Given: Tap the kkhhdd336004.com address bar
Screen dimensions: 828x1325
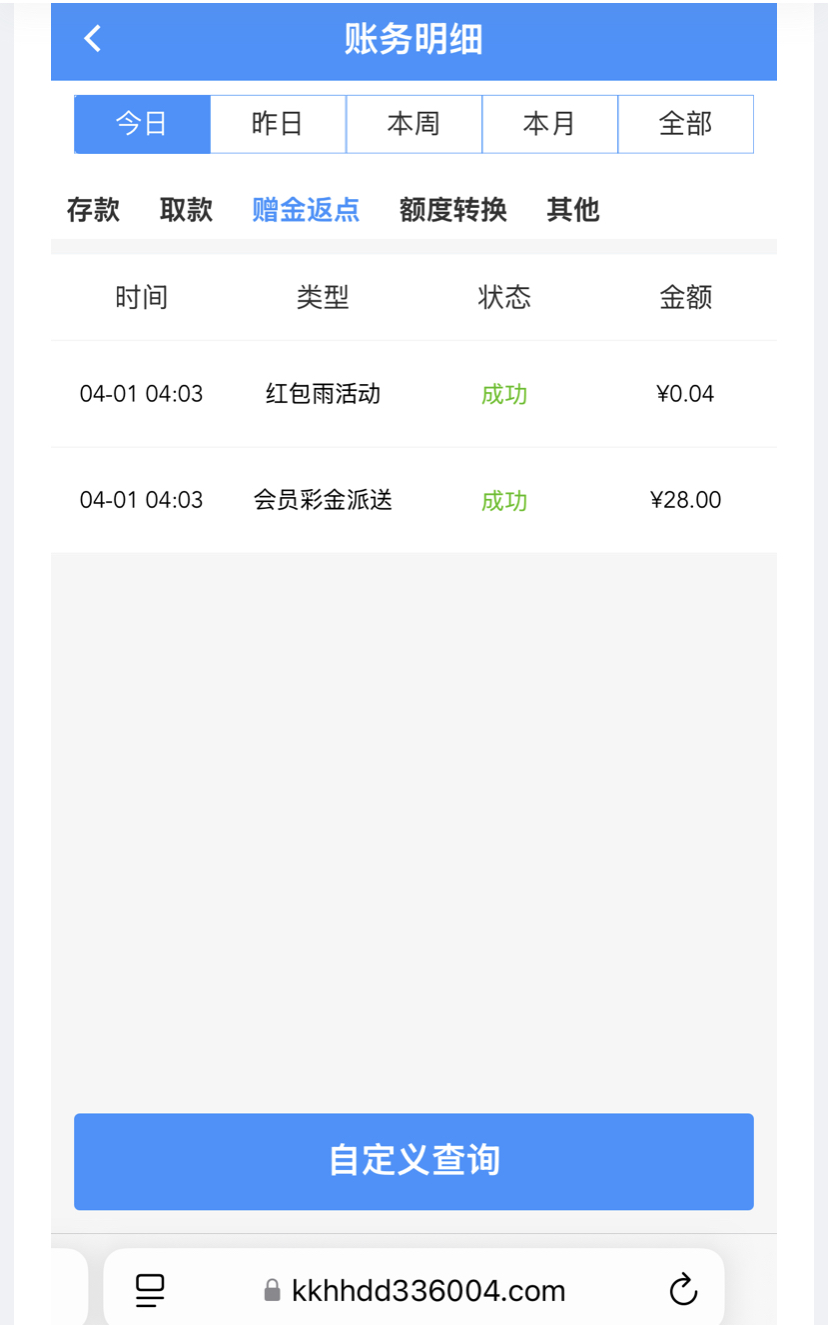Looking at the screenshot, I should (414, 1289).
